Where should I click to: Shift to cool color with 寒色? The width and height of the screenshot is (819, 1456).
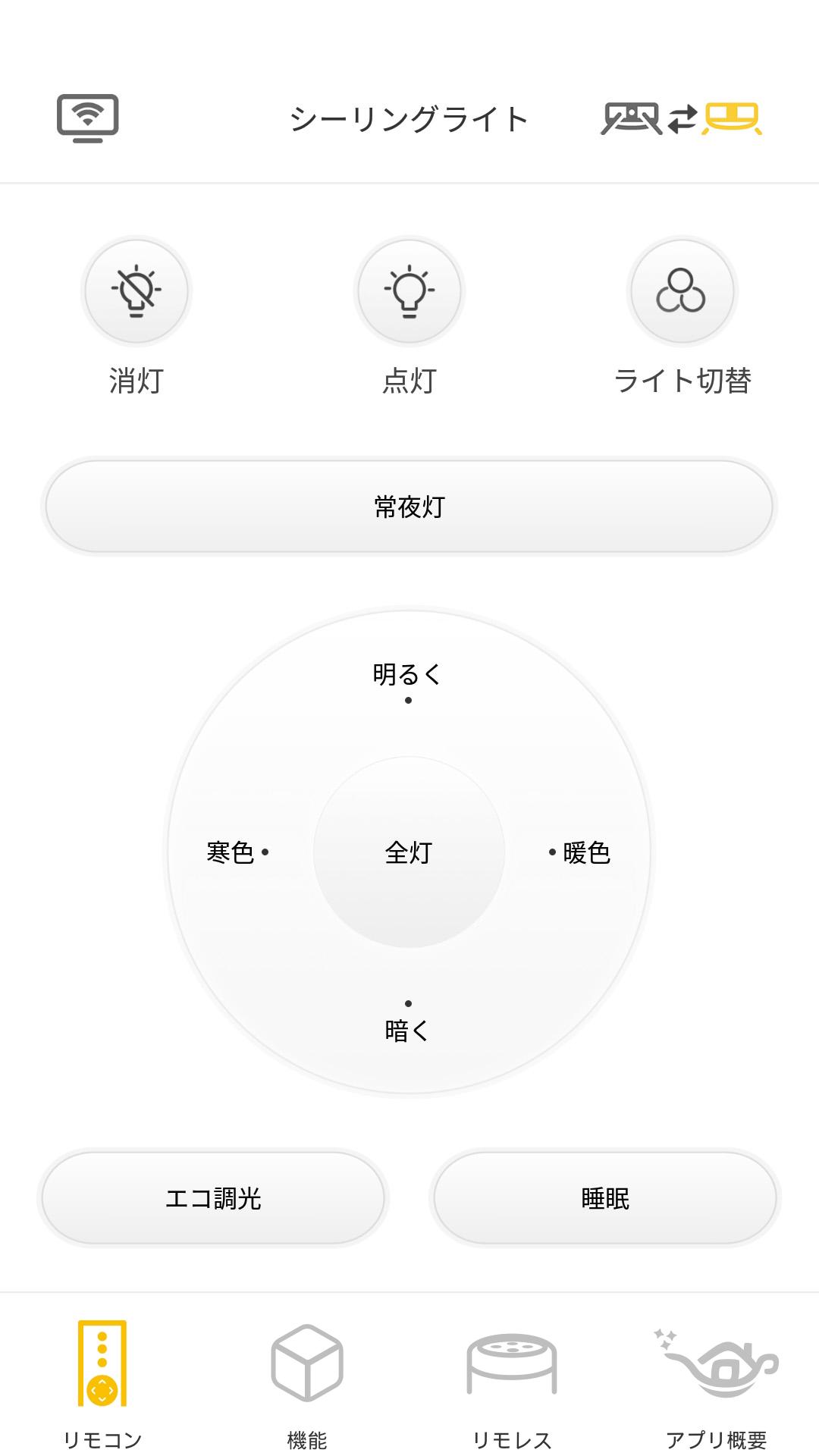[x=235, y=852]
